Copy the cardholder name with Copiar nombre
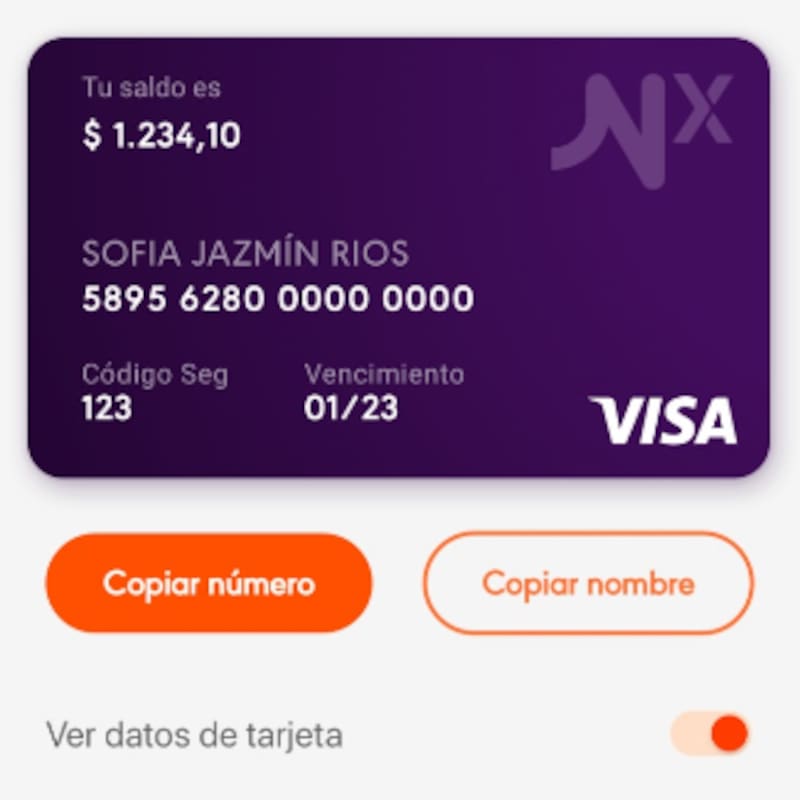The image size is (800, 800). tap(588, 583)
